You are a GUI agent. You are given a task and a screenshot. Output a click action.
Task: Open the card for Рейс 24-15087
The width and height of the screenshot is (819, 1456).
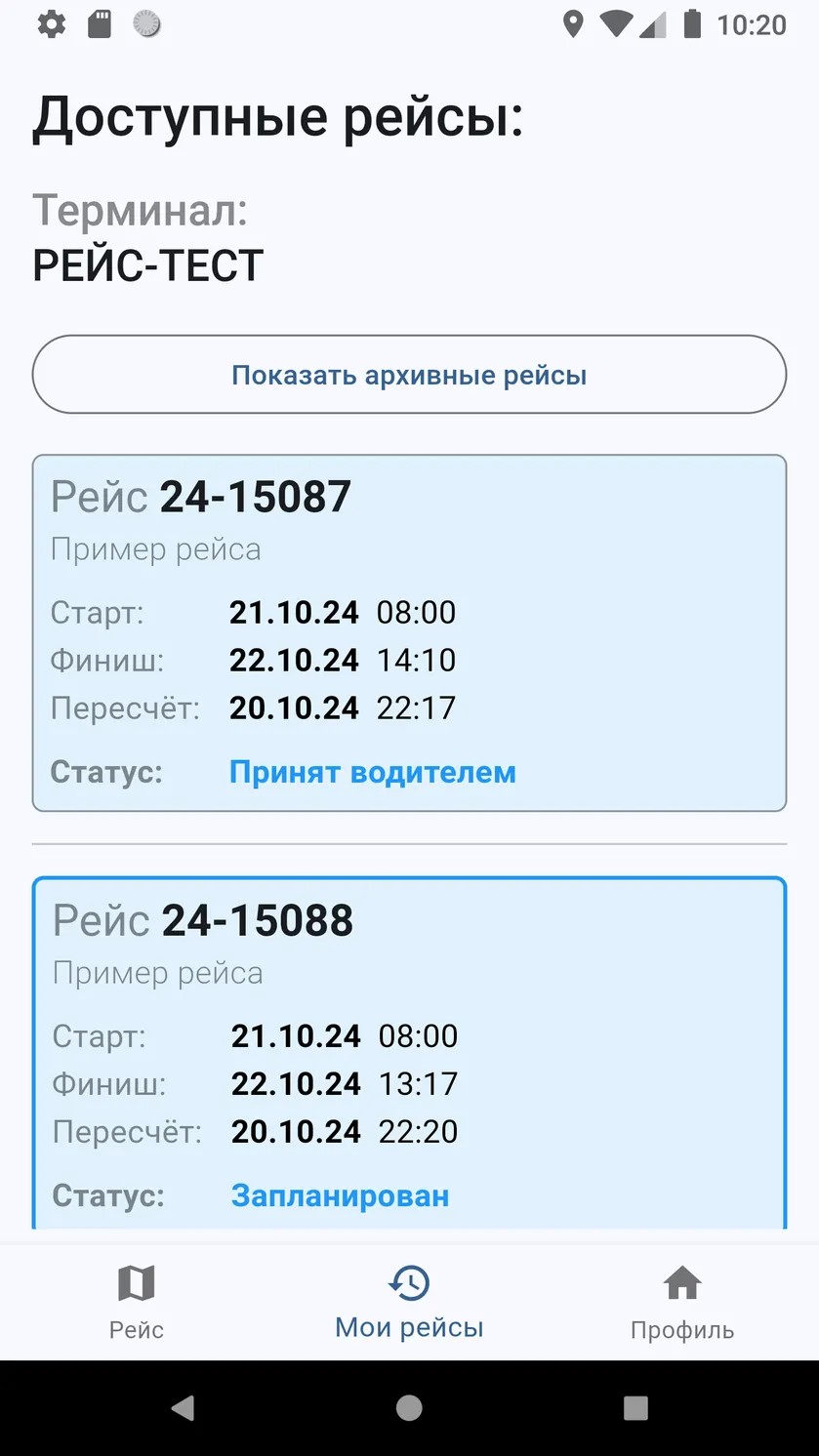(x=409, y=632)
